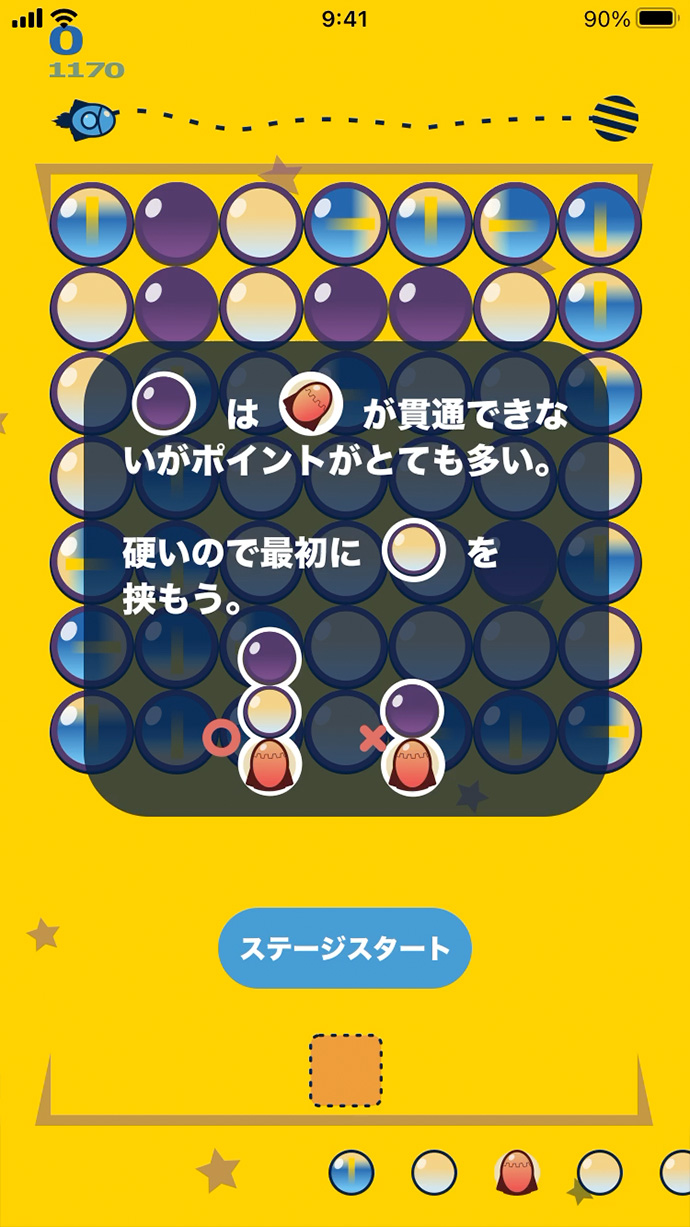Tap the ステージスタート button
This screenshot has height=1227, width=690.
[345, 948]
